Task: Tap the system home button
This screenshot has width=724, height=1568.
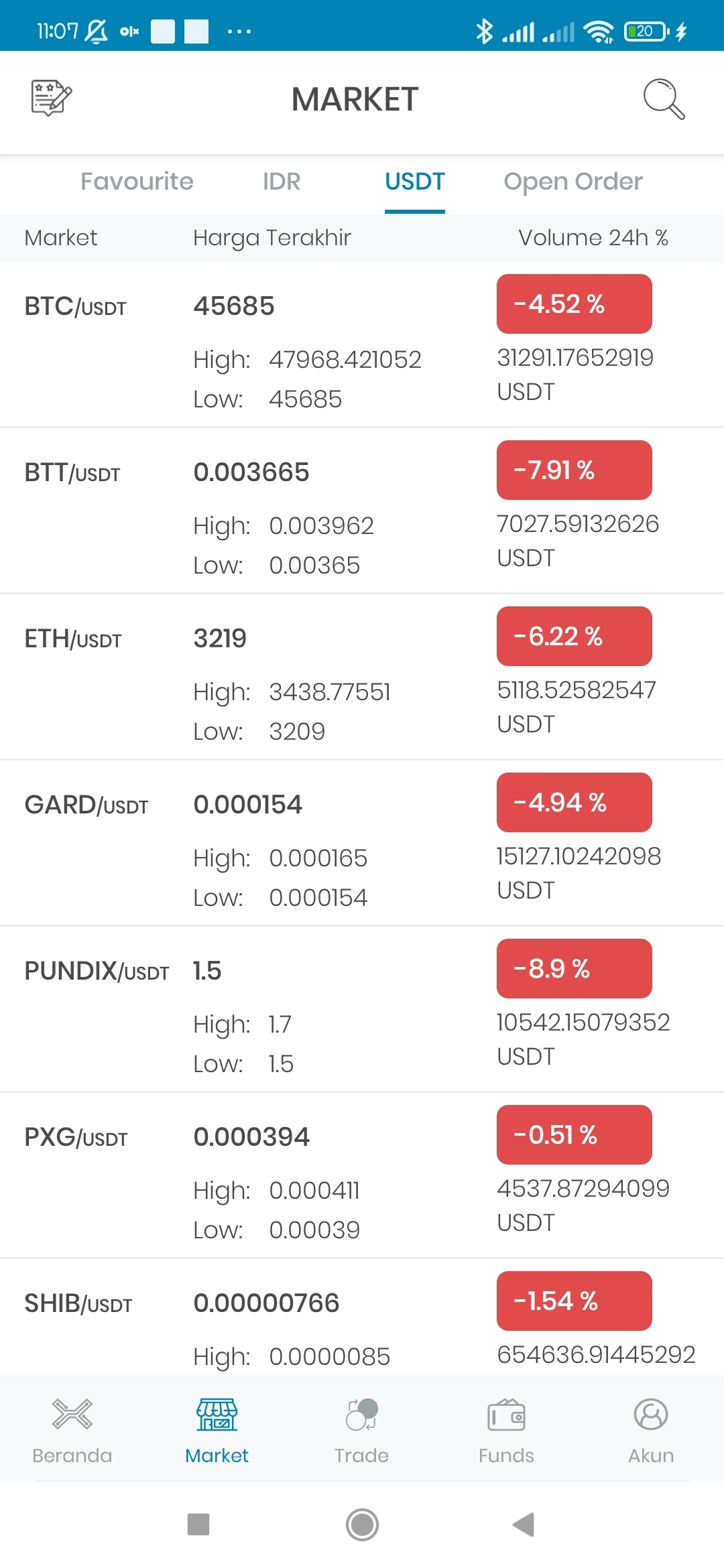Action: coord(362,1524)
